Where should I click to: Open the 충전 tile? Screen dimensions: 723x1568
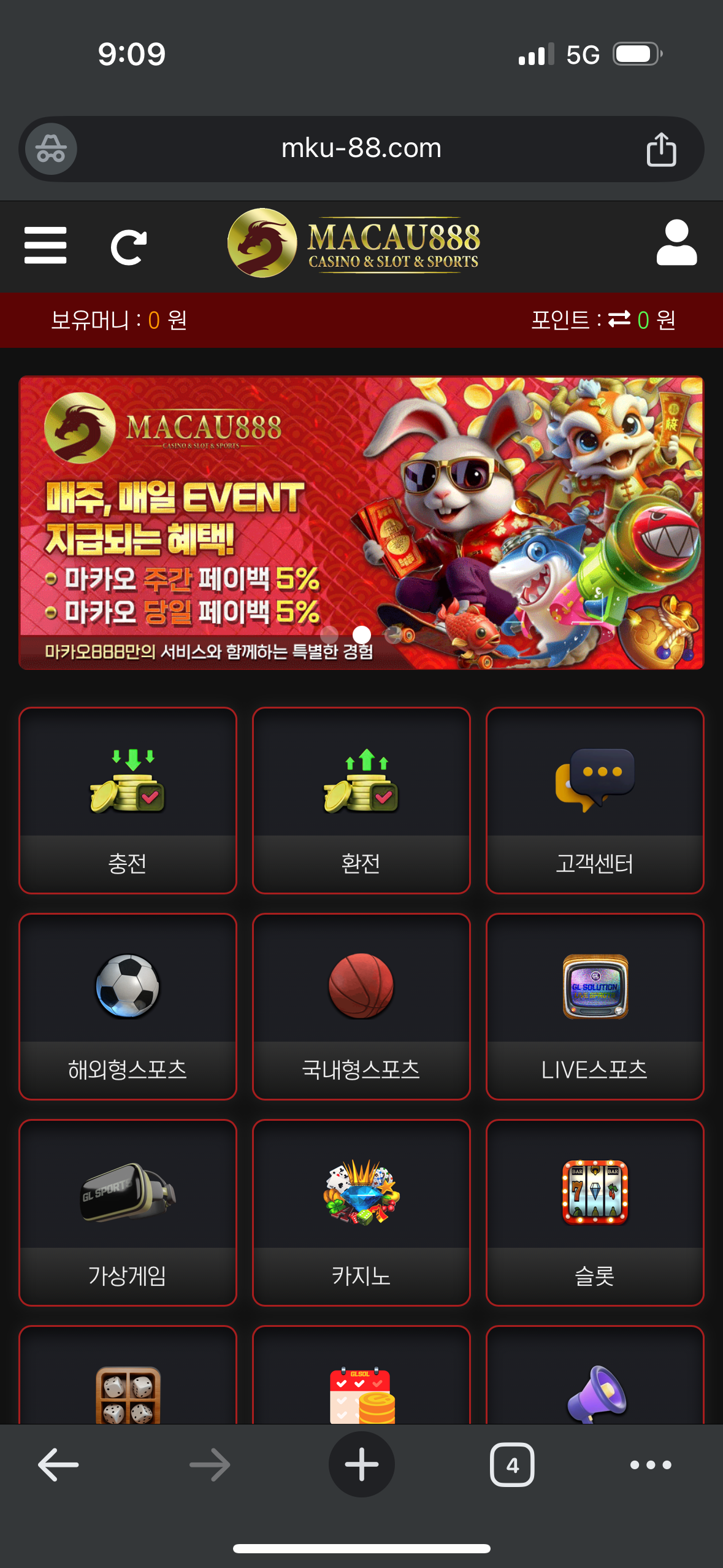point(128,800)
